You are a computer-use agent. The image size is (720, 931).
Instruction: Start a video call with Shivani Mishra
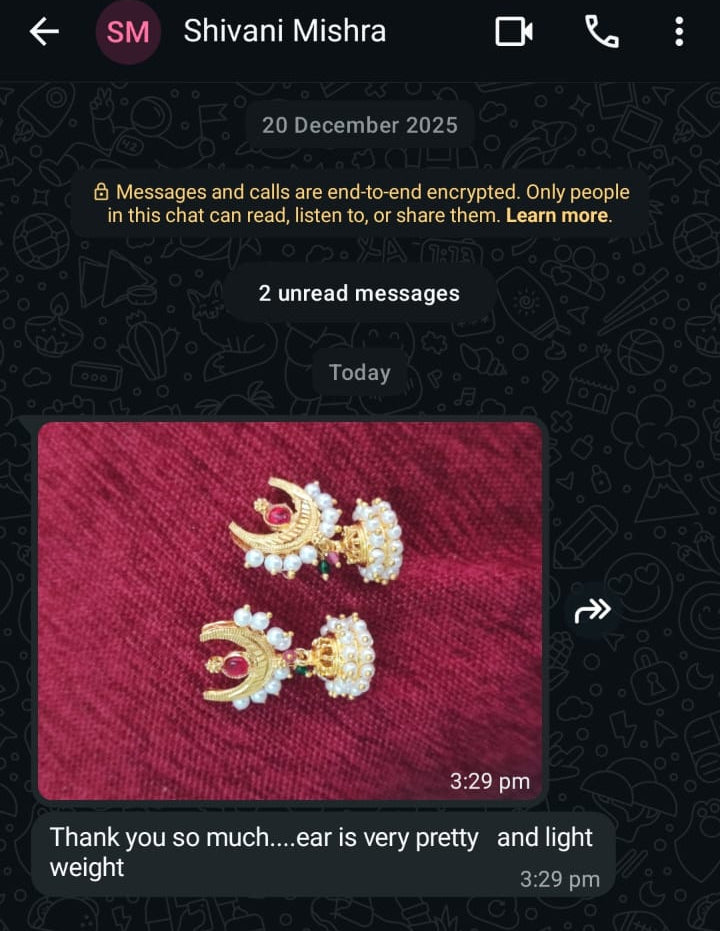(x=514, y=32)
